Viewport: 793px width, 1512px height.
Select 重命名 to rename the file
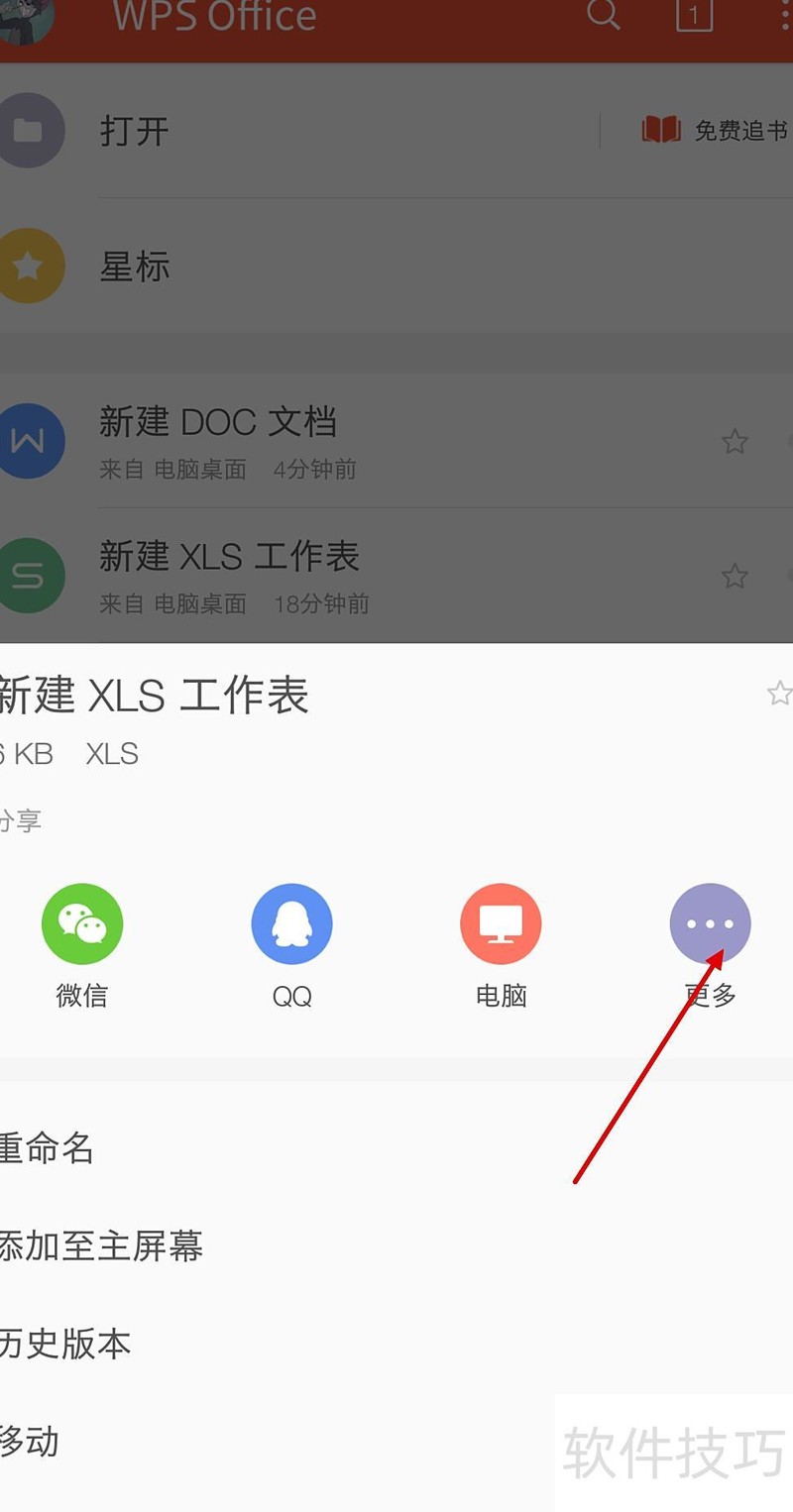48,1148
